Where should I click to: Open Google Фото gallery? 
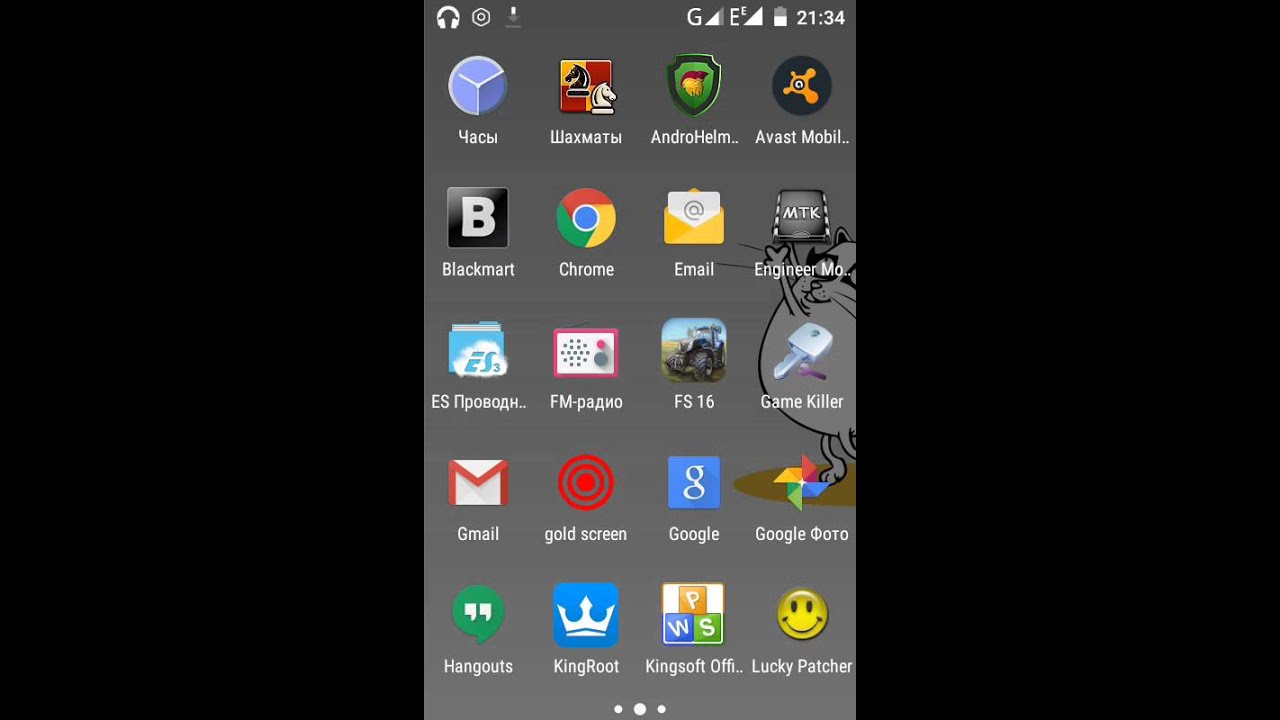pos(801,484)
